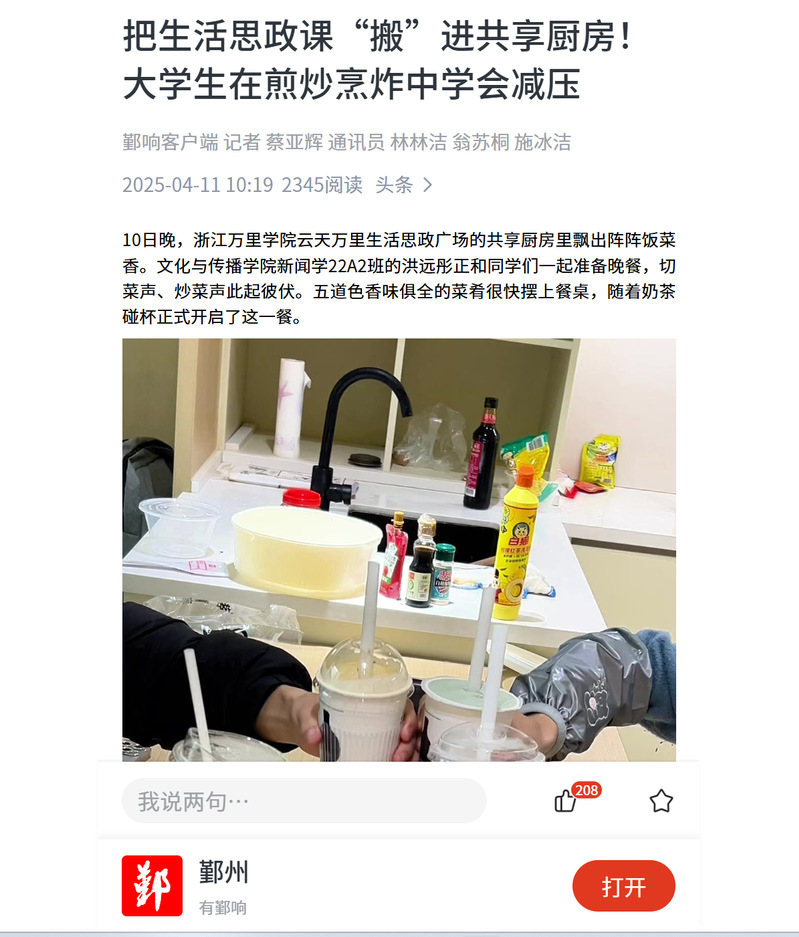Tap the red 打开 button
The image size is (799, 937).
tap(623, 886)
